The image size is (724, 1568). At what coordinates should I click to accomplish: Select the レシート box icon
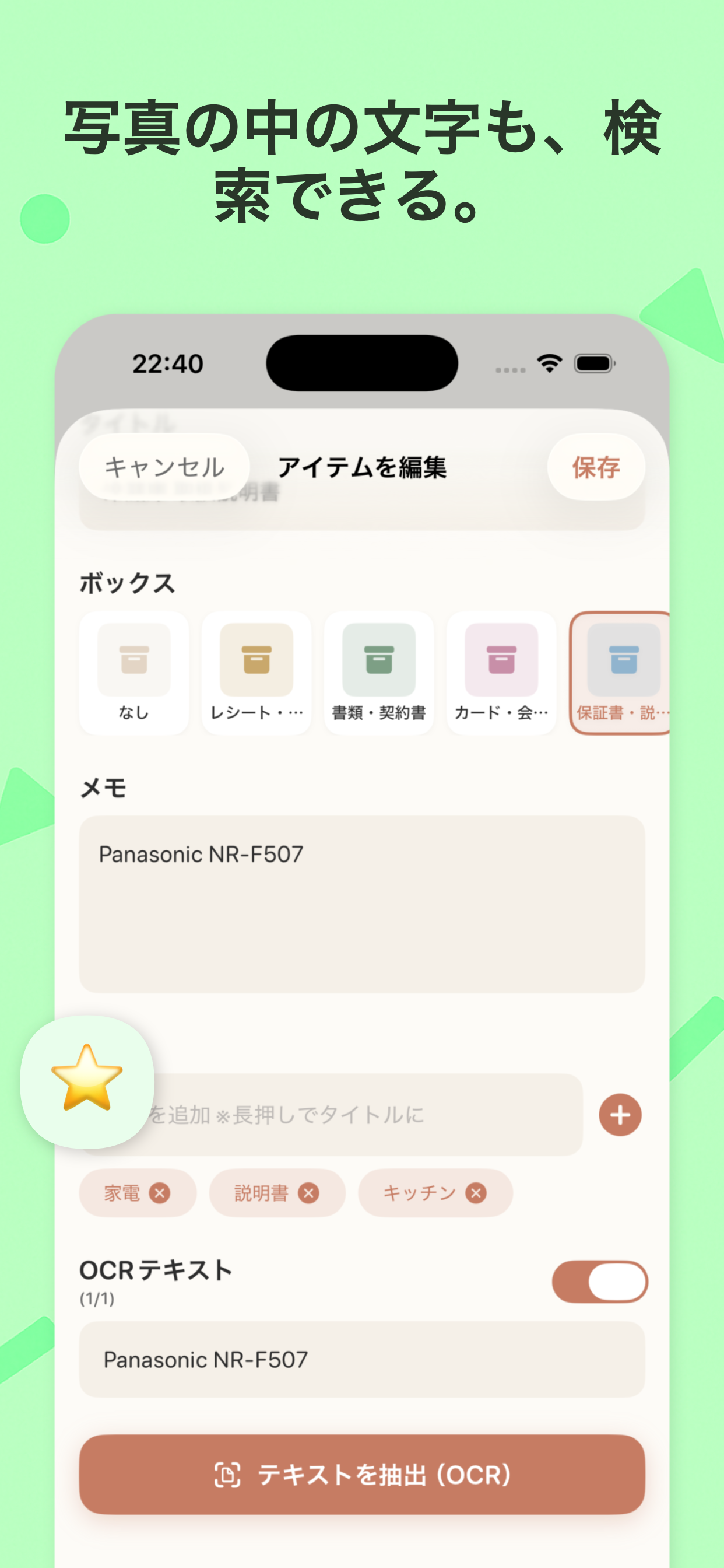coord(256,661)
